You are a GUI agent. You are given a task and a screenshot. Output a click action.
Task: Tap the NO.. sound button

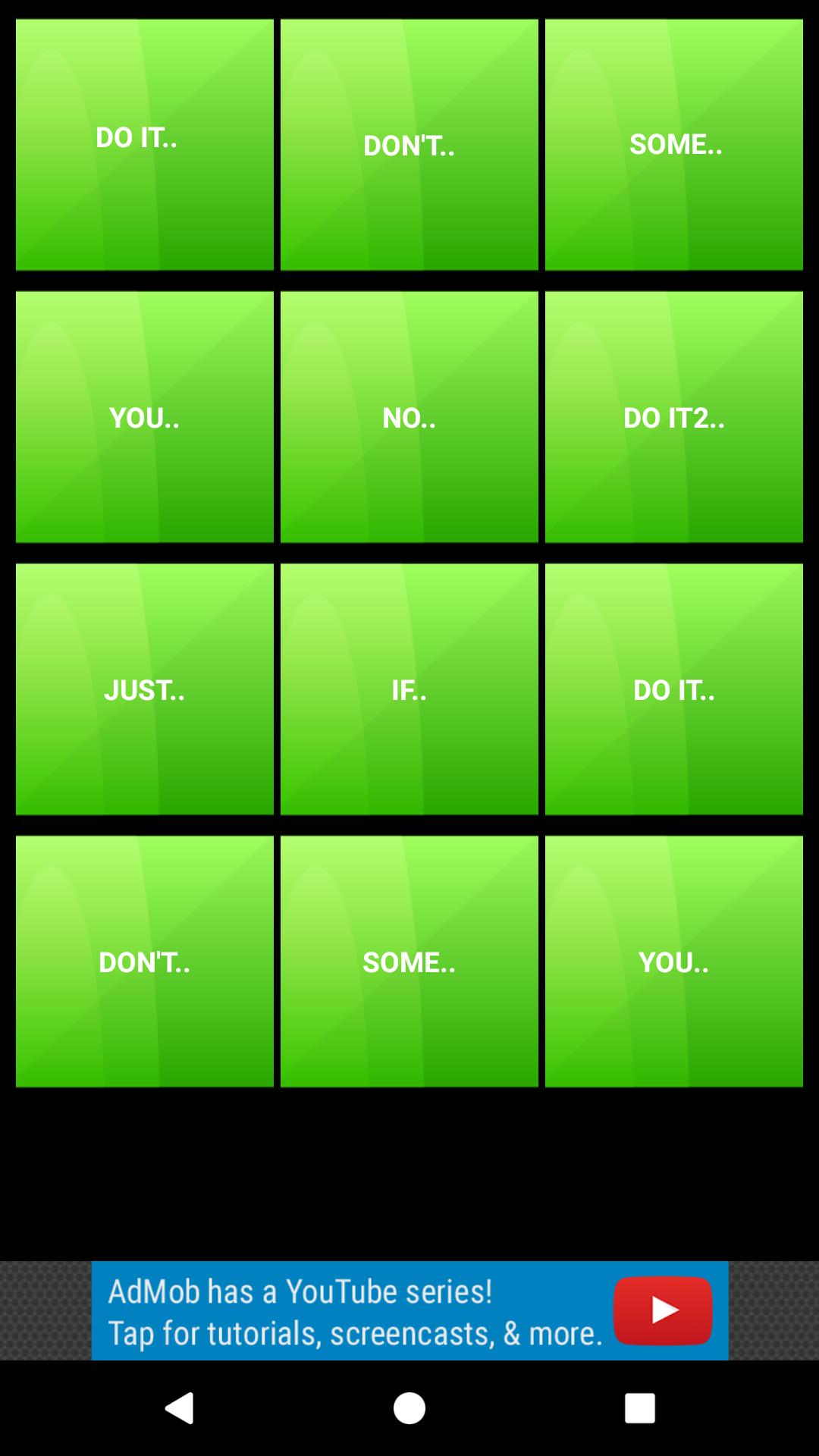pyautogui.click(x=409, y=416)
